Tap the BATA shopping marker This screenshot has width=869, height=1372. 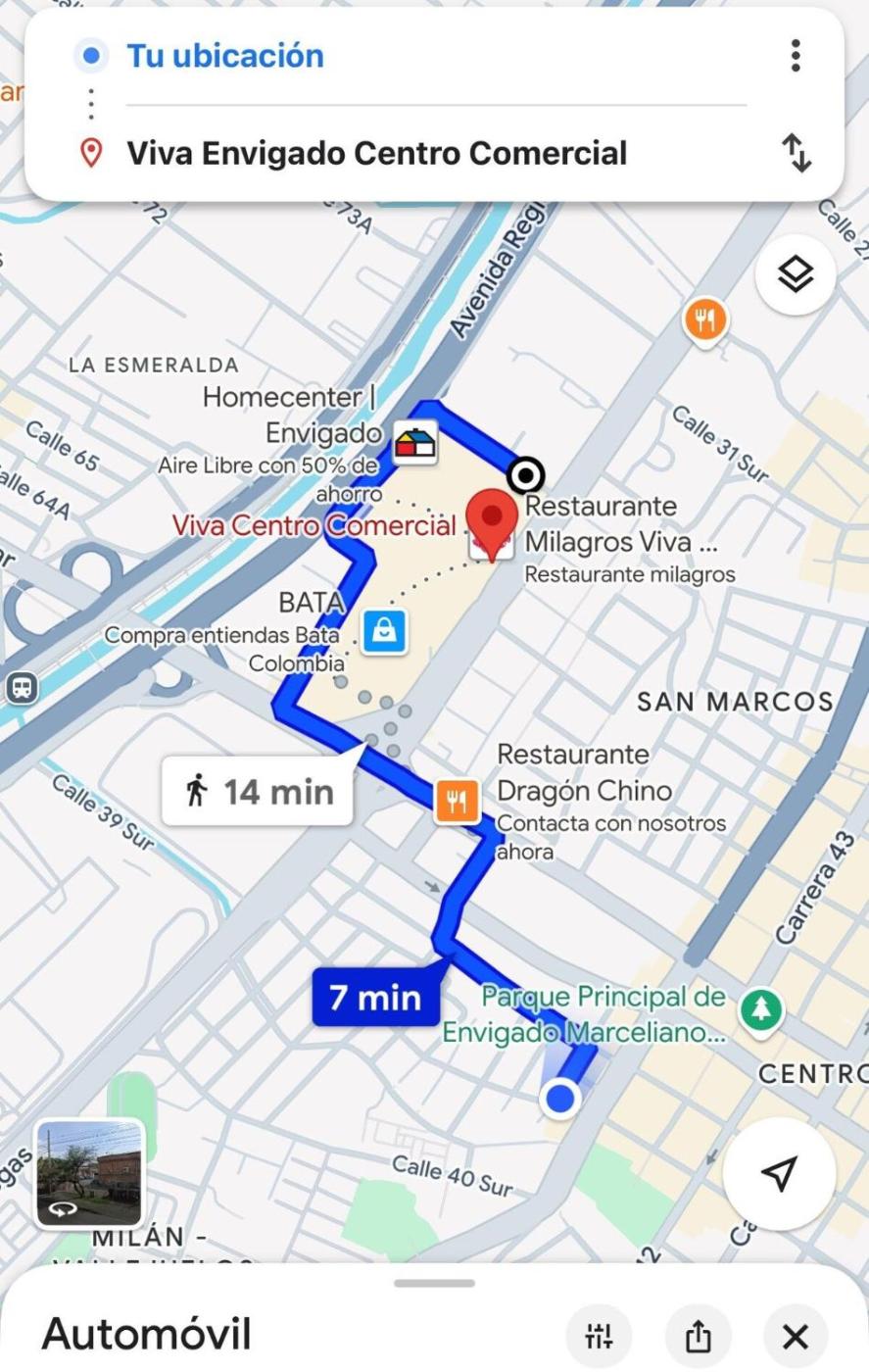[x=384, y=632]
